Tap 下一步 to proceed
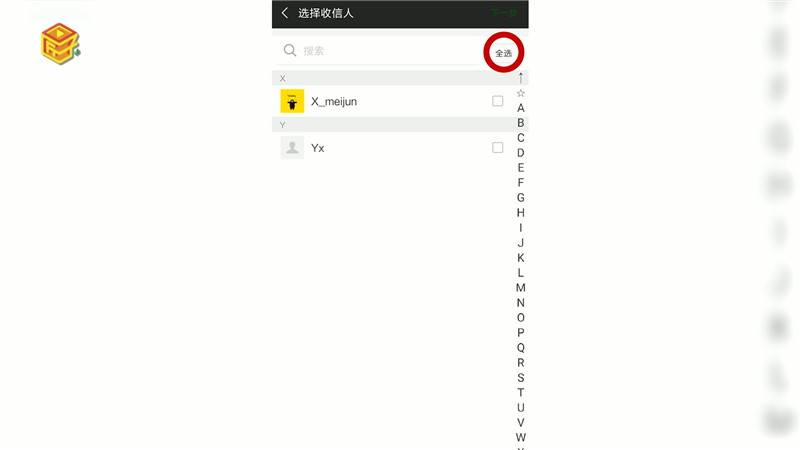800x450 pixels. (504, 13)
